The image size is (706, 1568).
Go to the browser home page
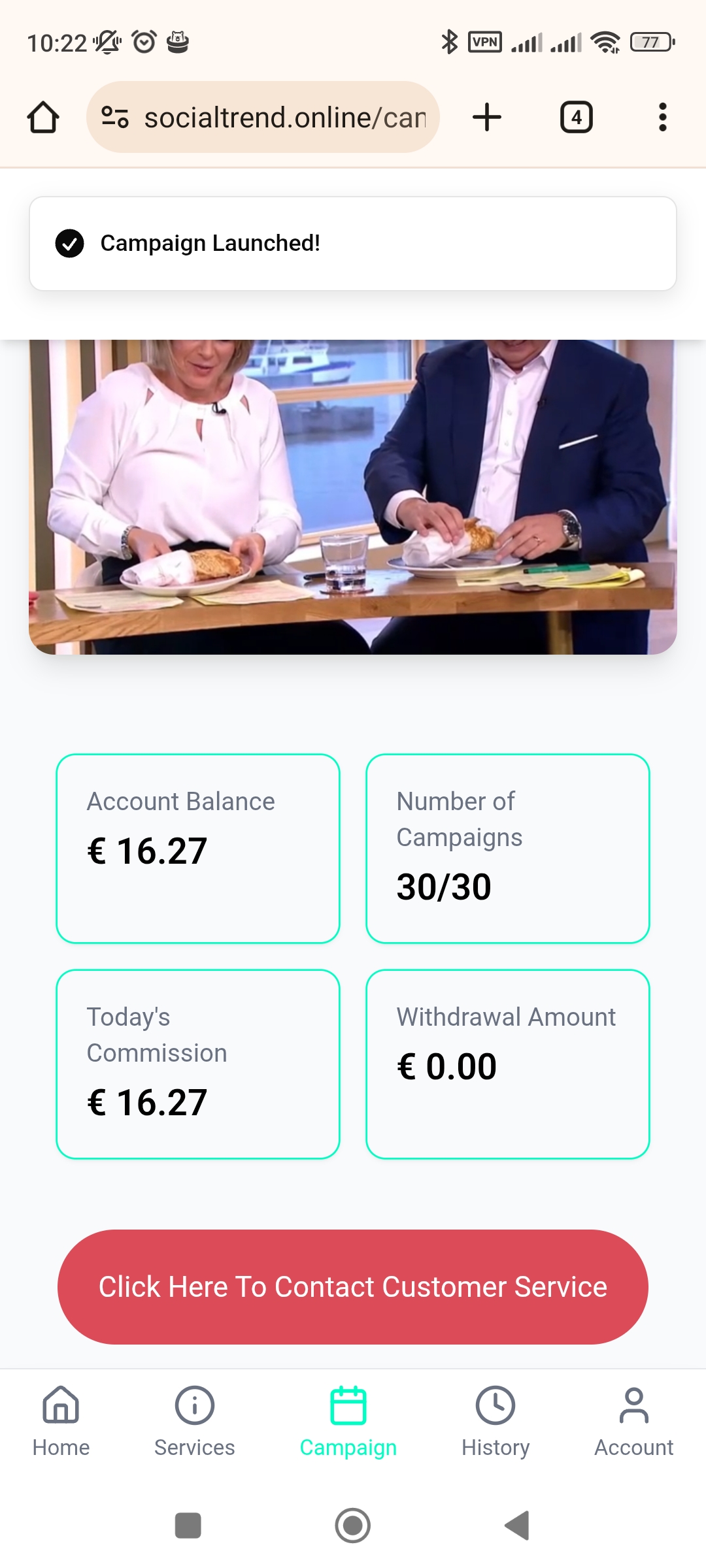pyautogui.click(x=43, y=118)
